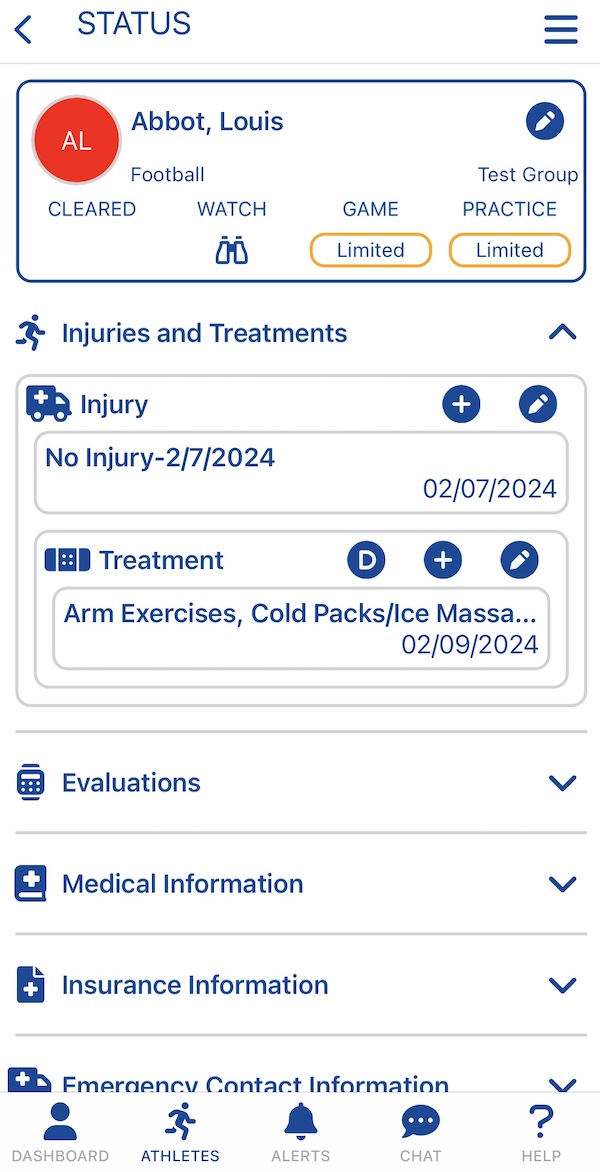Open the Alerts tab
Image resolution: width=600 pixels, height=1172 pixels.
coord(301,1132)
